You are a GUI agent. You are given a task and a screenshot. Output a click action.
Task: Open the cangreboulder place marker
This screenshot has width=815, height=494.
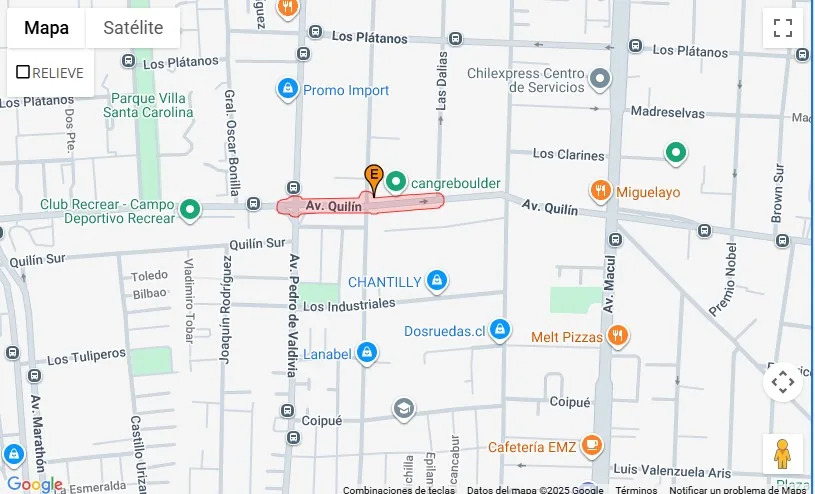(x=396, y=182)
